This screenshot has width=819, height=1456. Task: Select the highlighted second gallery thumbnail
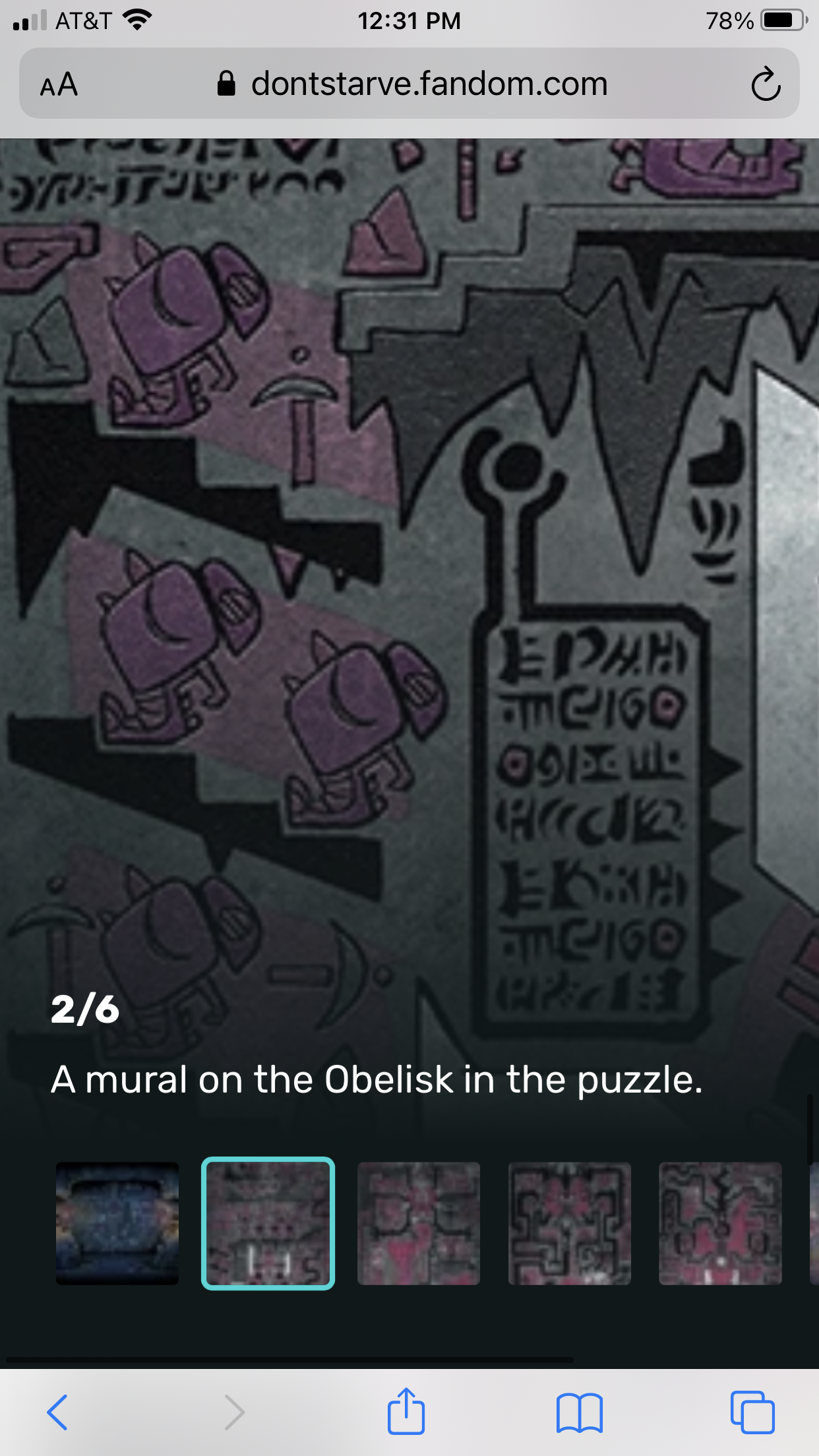268,1223
